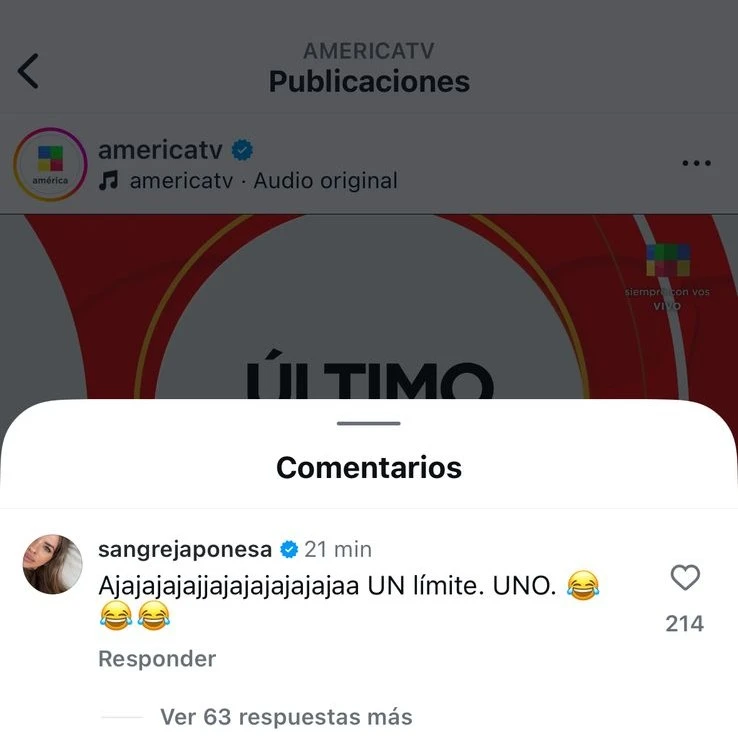Open the americatv username profile
The width and height of the screenshot is (738, 750).
pos(161,150)
